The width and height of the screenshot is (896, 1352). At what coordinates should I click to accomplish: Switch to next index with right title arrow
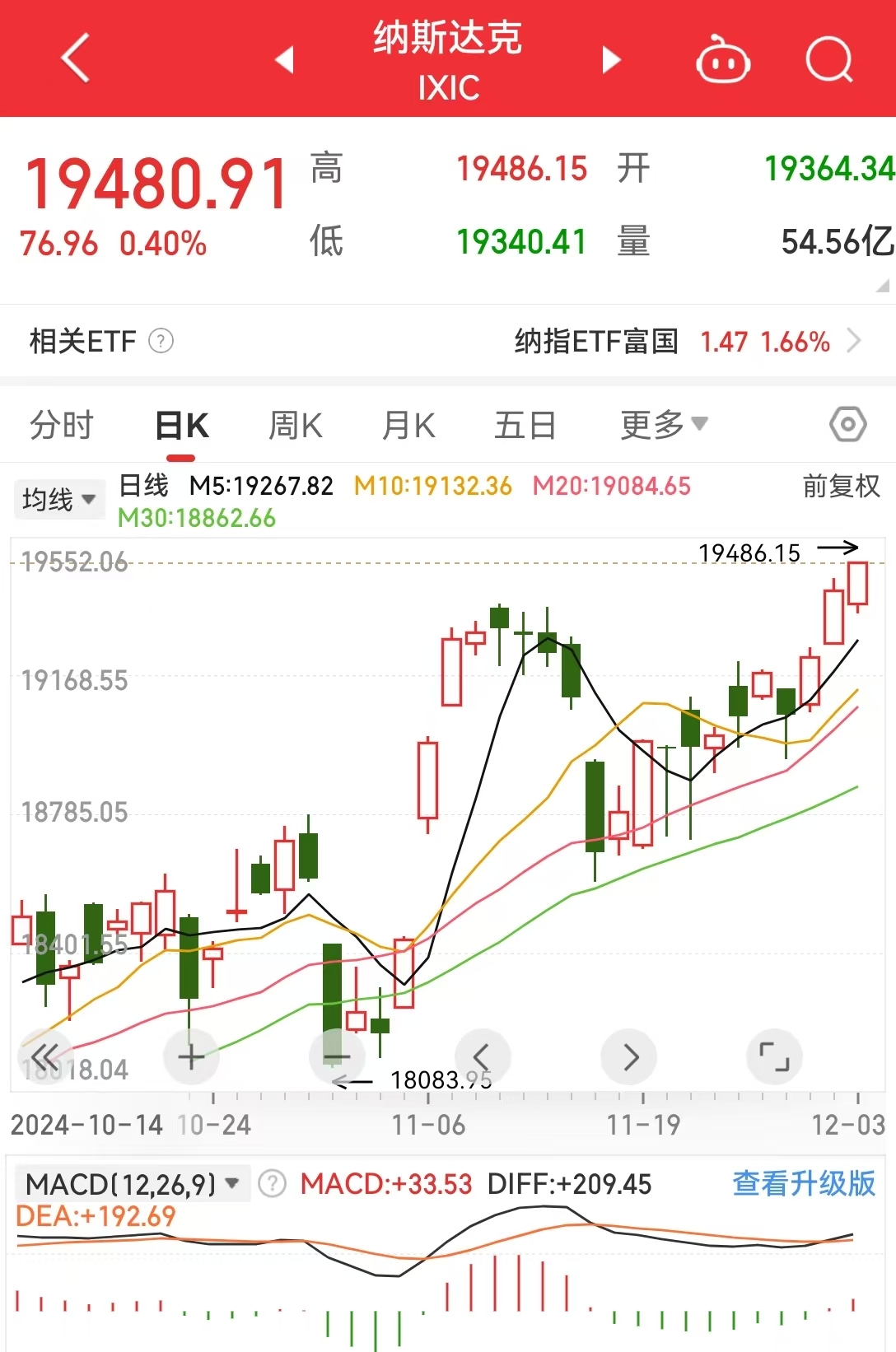click(610, 60)
